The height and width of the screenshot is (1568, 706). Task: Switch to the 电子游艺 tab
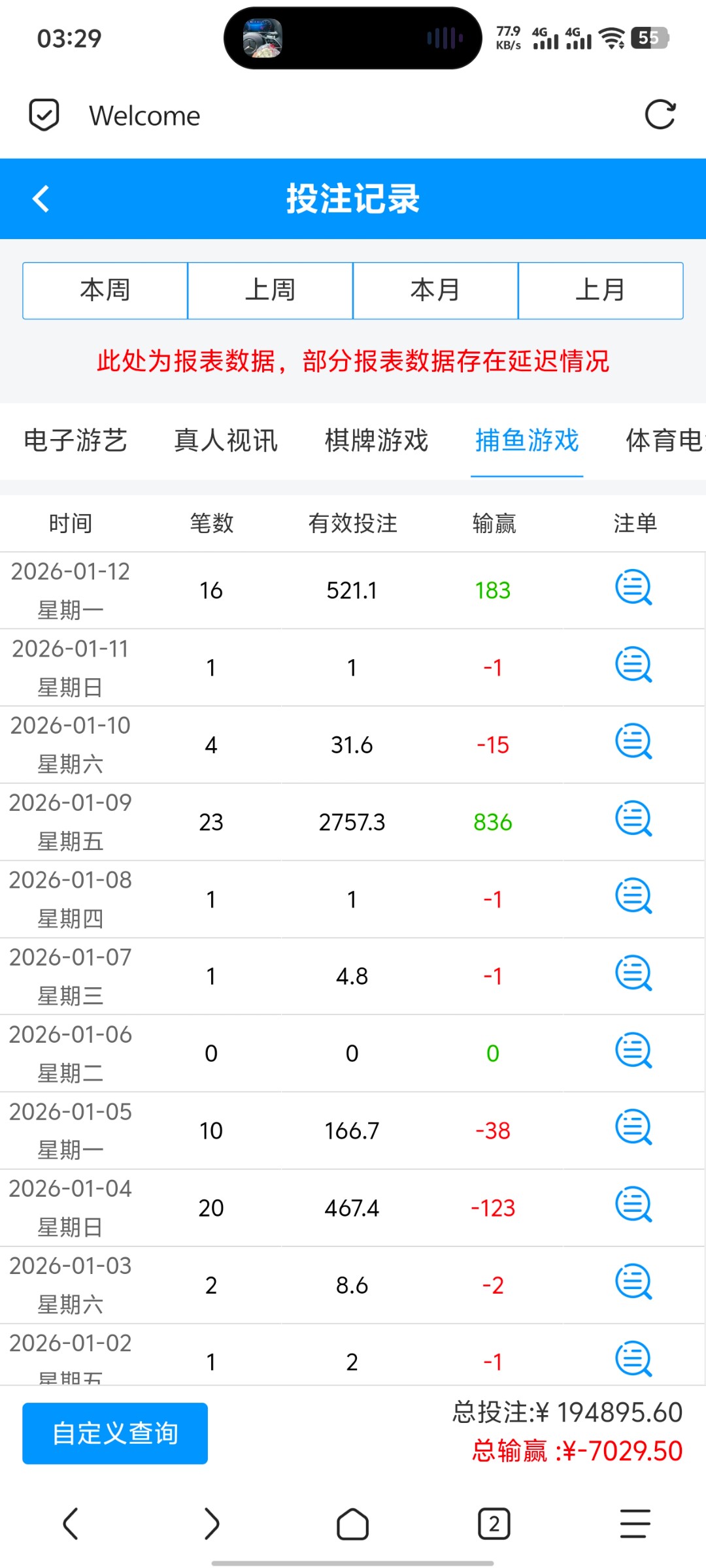[x=75, y=440]
